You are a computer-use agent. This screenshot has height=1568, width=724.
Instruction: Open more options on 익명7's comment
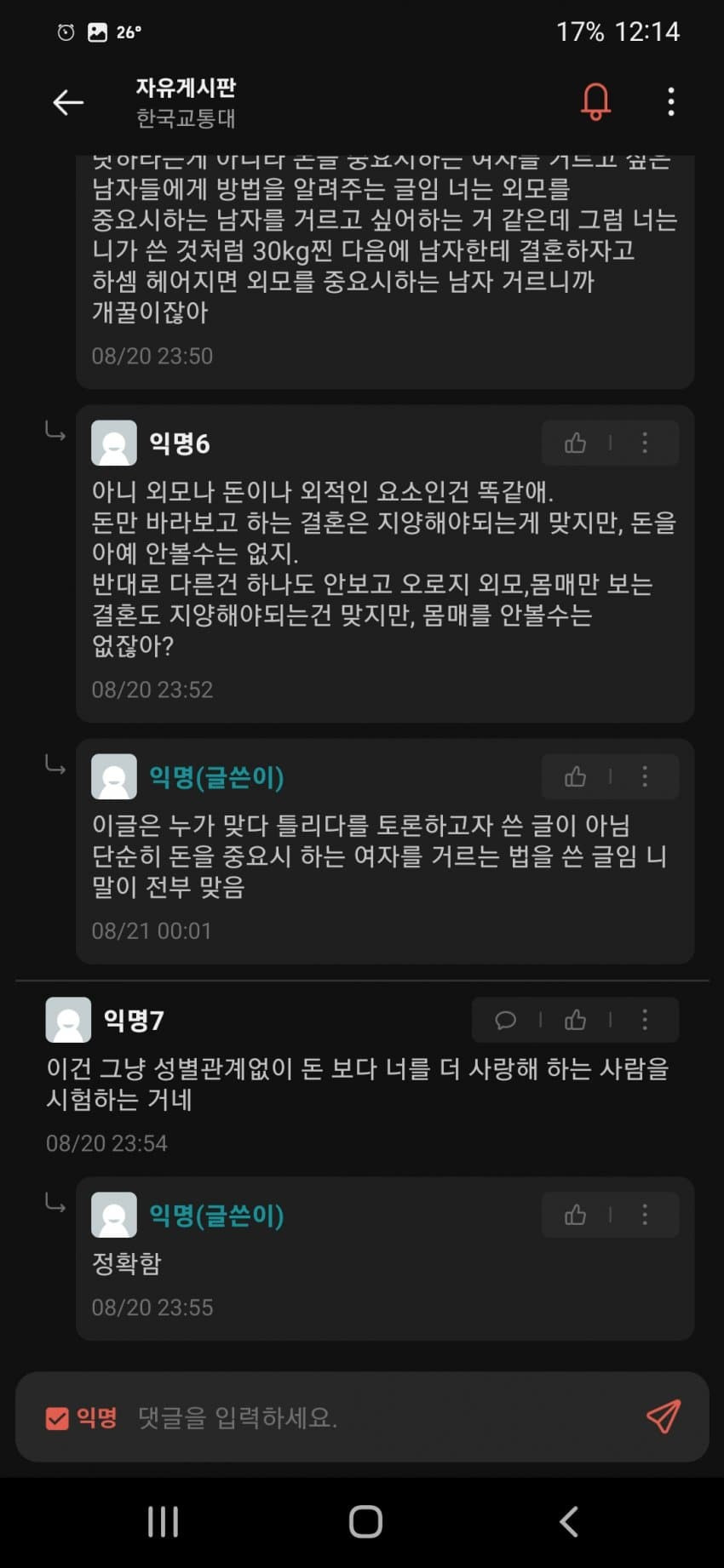coord(645,1020)
